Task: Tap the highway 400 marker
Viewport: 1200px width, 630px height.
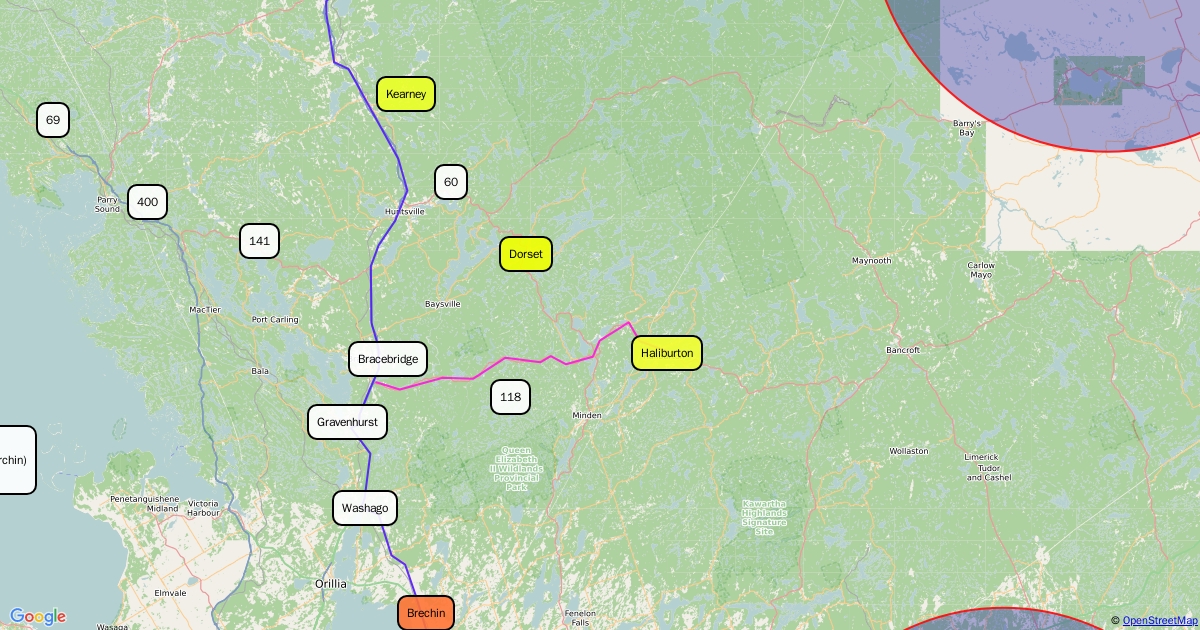Action: pos(147,202)
